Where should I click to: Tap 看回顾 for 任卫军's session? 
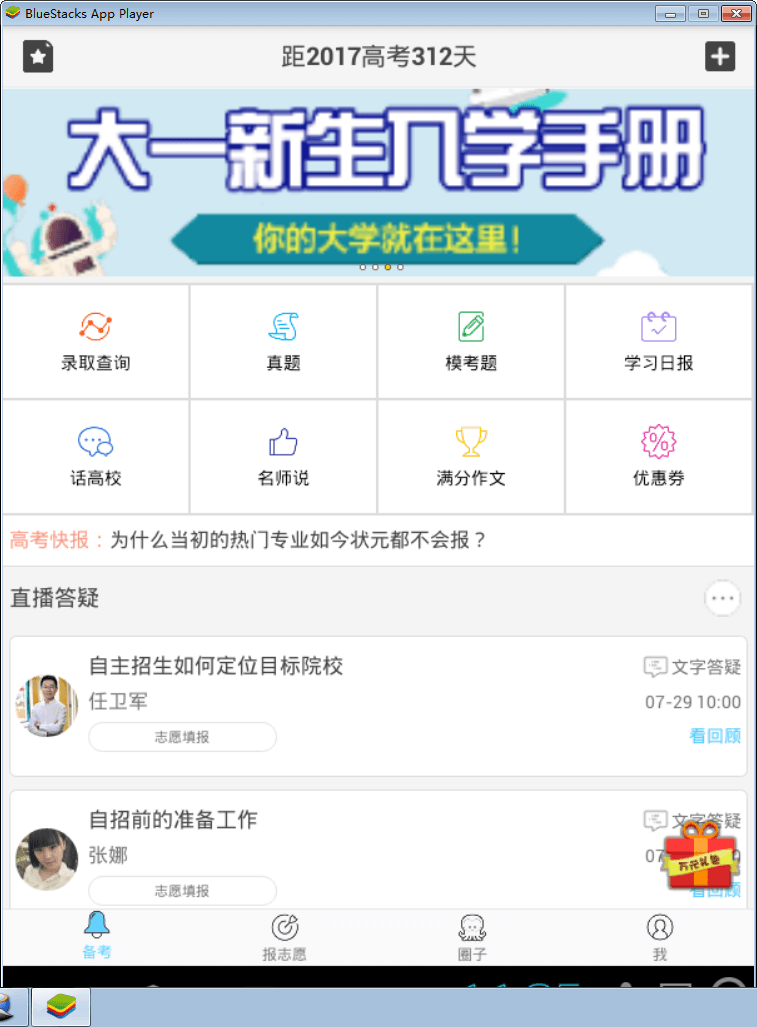click(714, 736)
